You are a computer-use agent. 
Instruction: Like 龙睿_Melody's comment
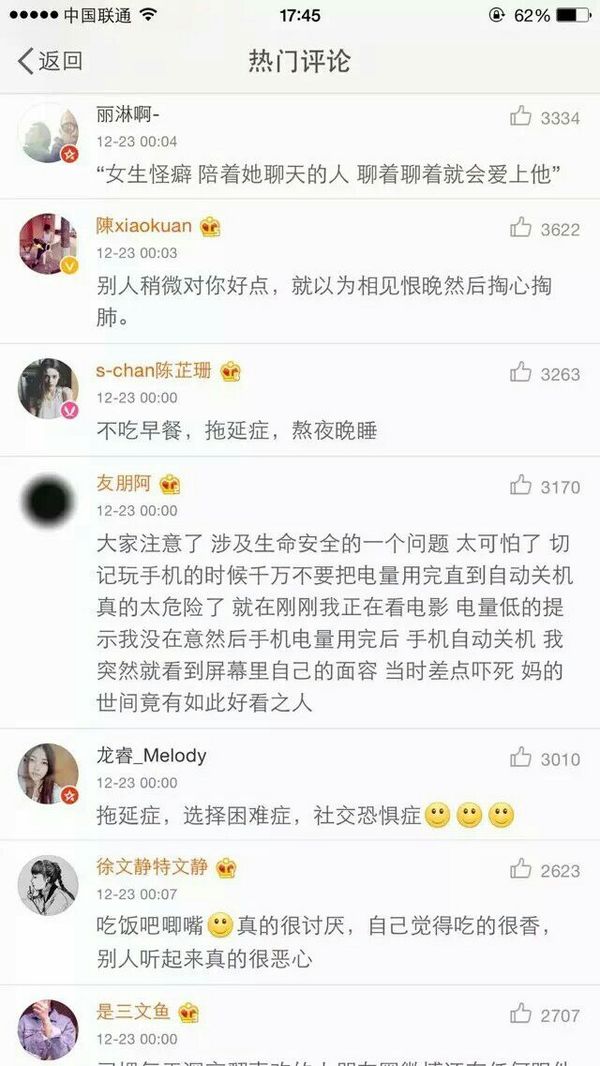click(521, 758)
